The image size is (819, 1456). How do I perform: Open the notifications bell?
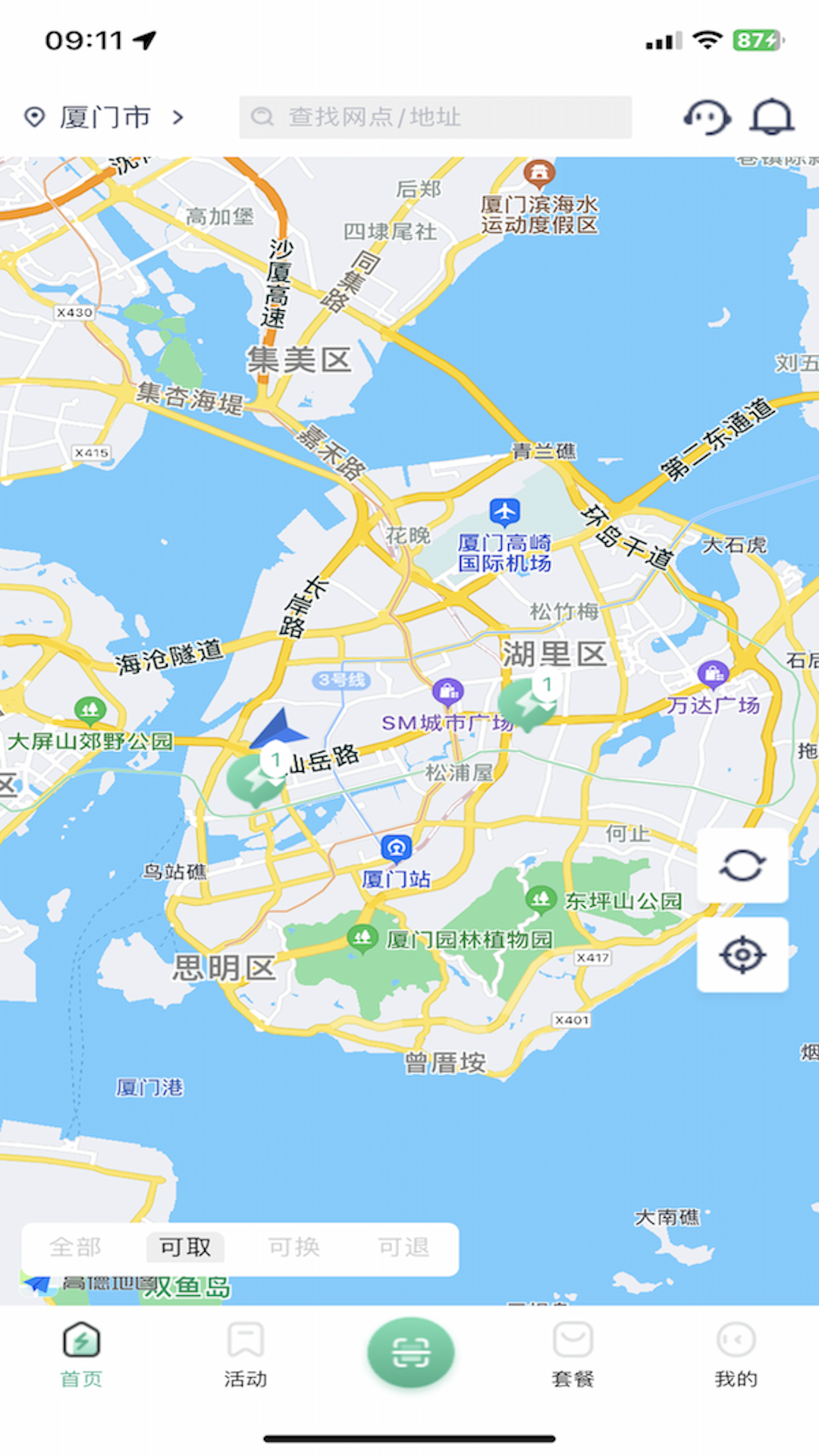[x=772, y=118]
